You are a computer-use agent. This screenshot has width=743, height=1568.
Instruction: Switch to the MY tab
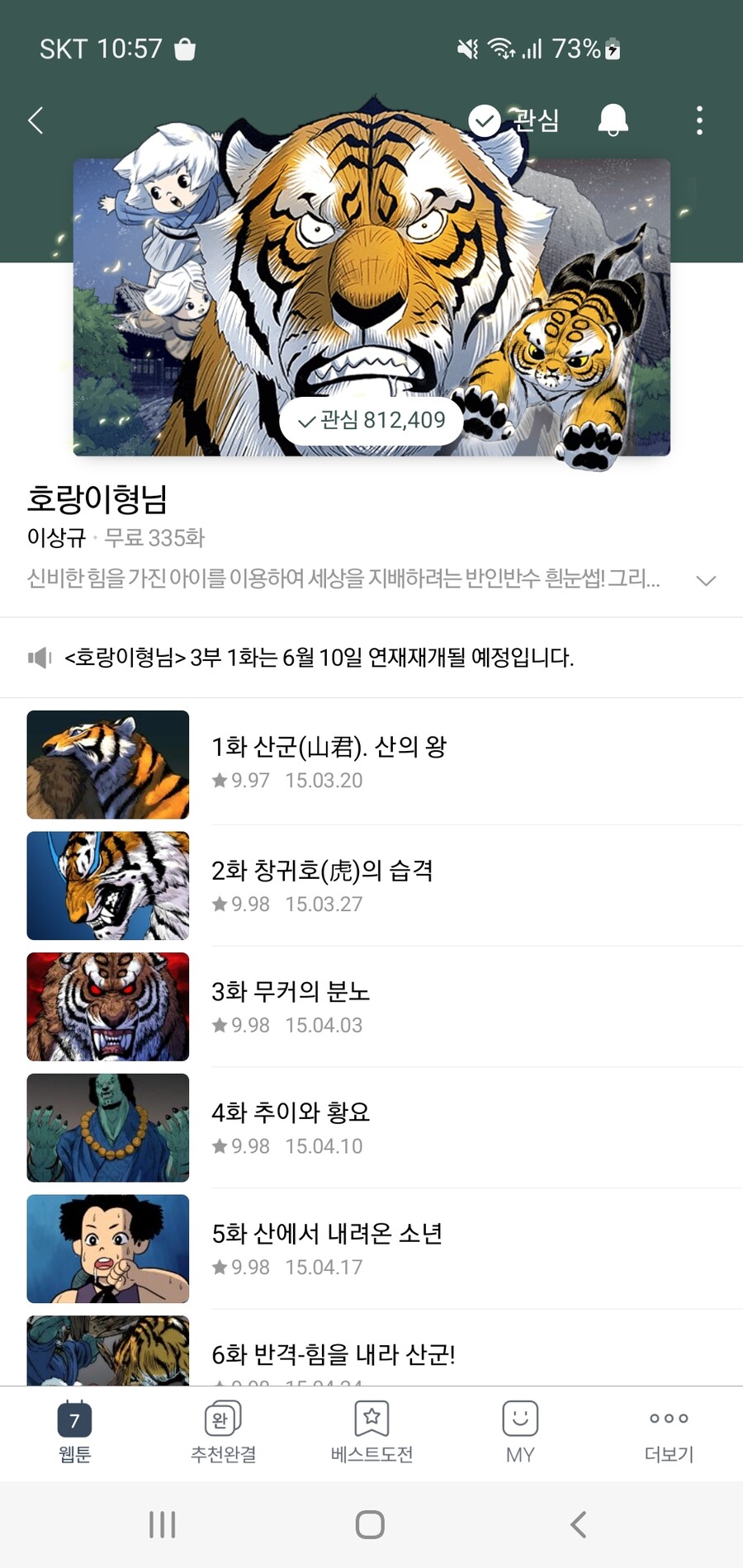point(520,1433)
